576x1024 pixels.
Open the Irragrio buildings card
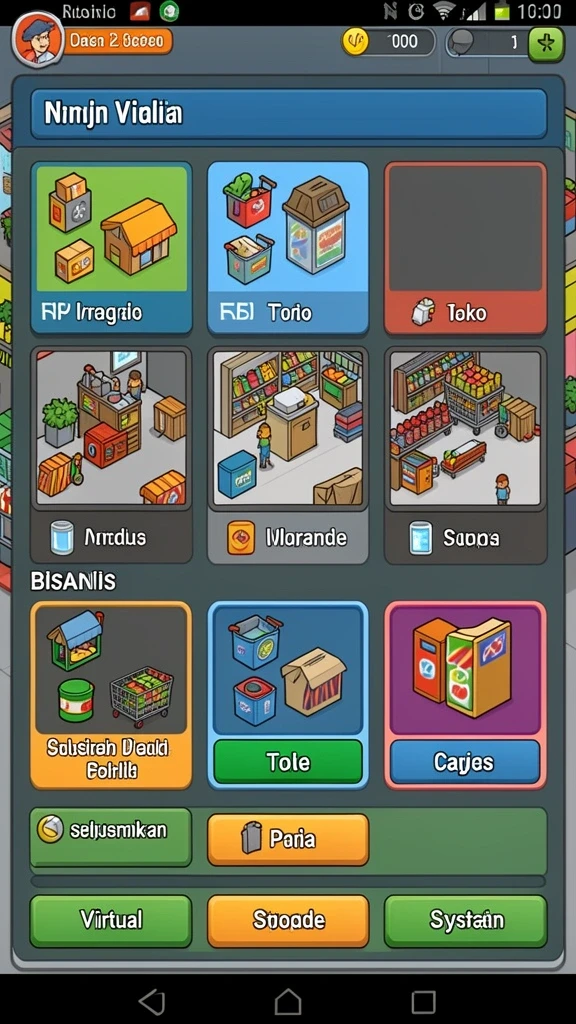(x=111, y=248)
